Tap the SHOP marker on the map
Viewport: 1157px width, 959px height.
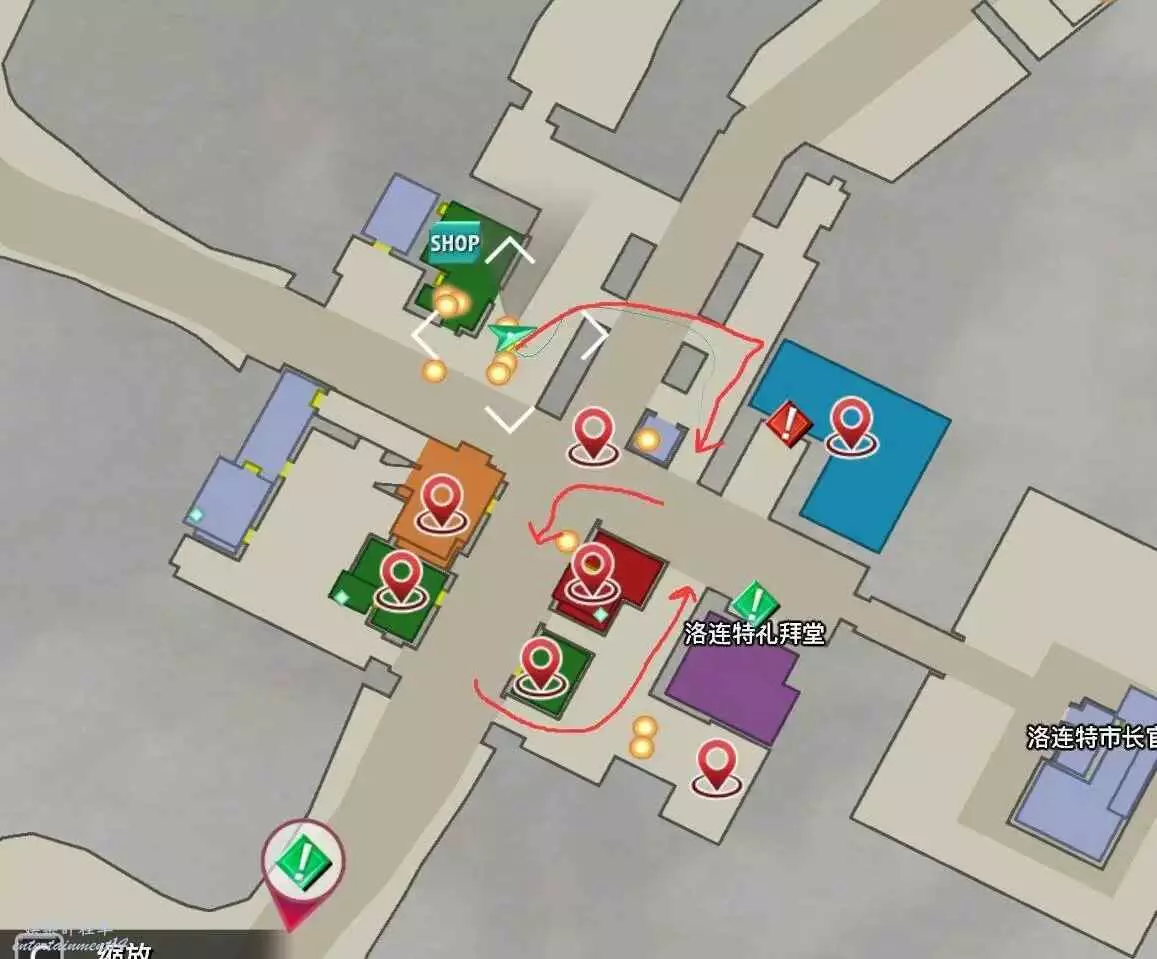pos(455,243)
